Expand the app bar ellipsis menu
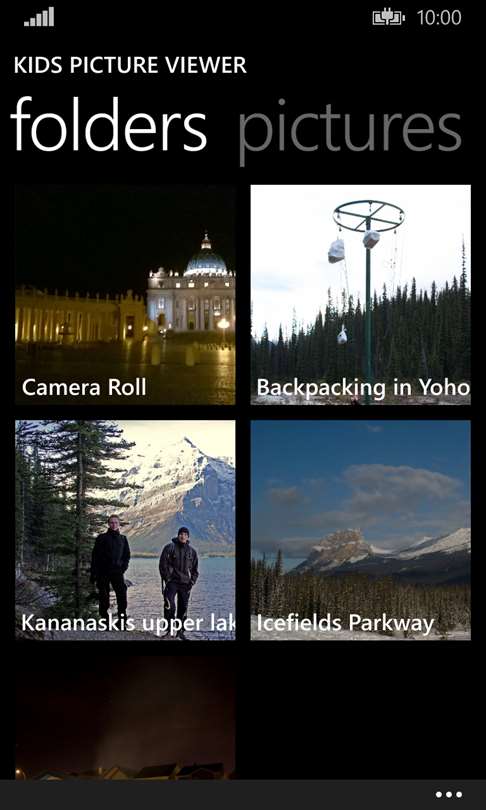Viewport: 486px width, 810px height. click(x=448, y=795)
